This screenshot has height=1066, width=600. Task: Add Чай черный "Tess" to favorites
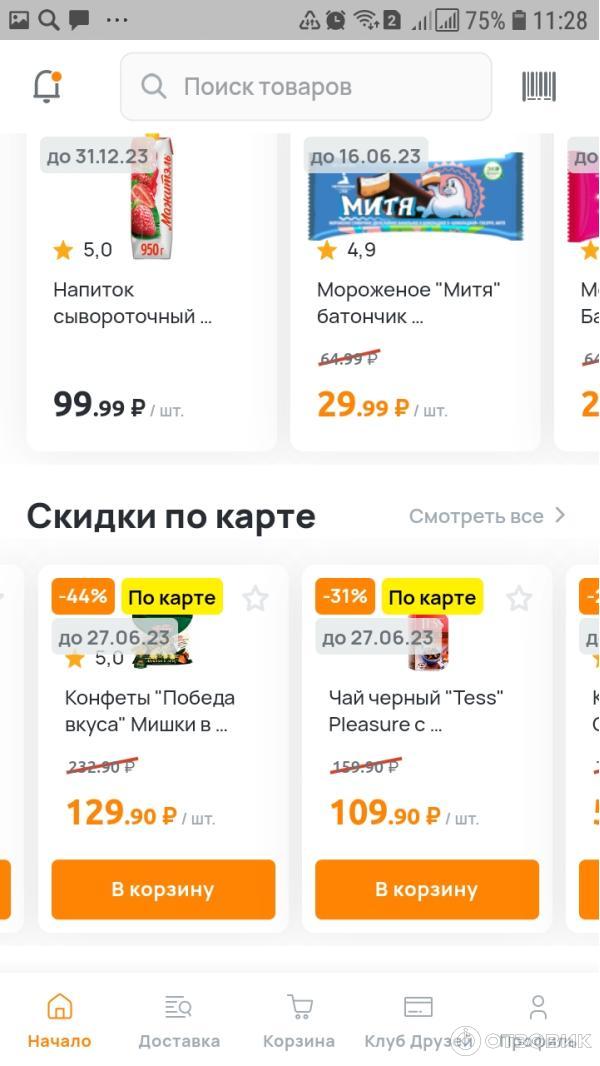(519, 599)
